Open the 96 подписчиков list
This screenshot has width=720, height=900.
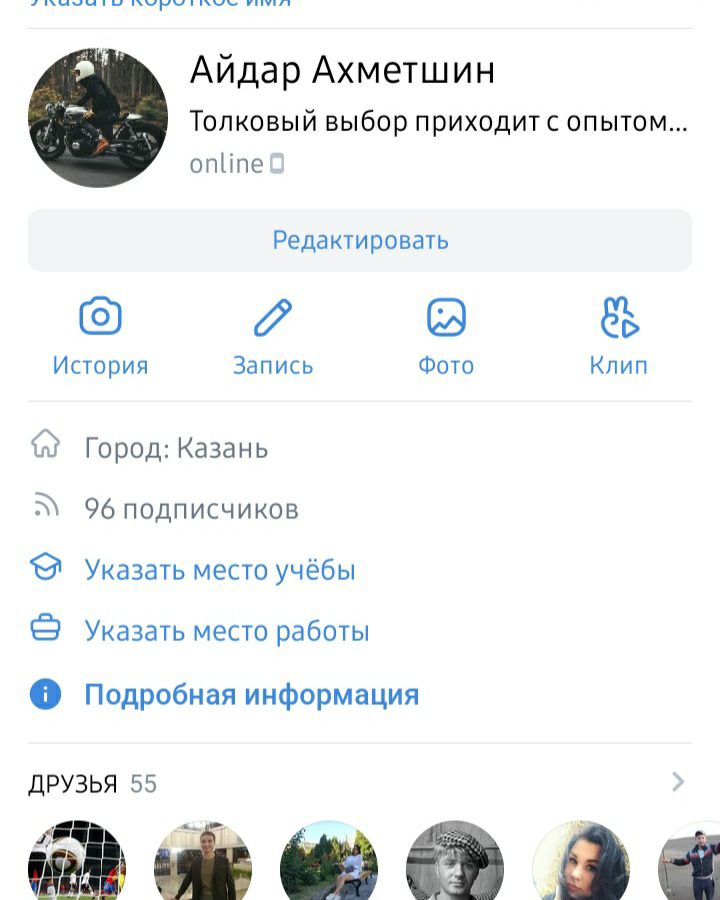pyautogui.click(x=190, y=509)
